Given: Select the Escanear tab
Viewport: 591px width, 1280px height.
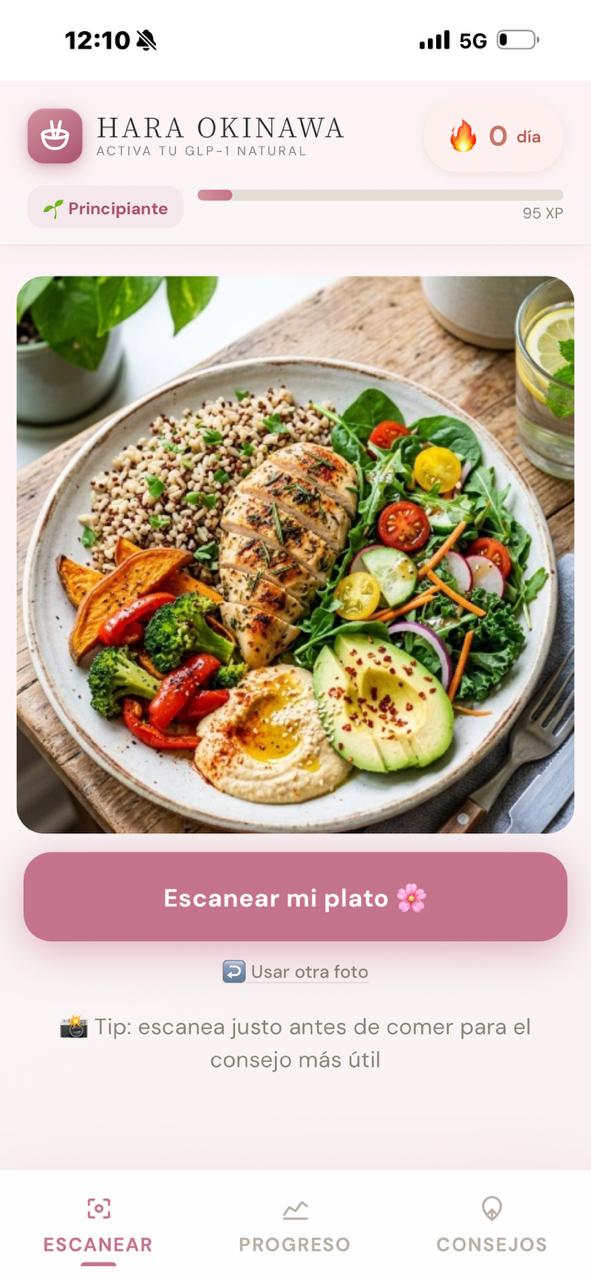Looking at the screenshot, I should click(x=98, y=1226).
